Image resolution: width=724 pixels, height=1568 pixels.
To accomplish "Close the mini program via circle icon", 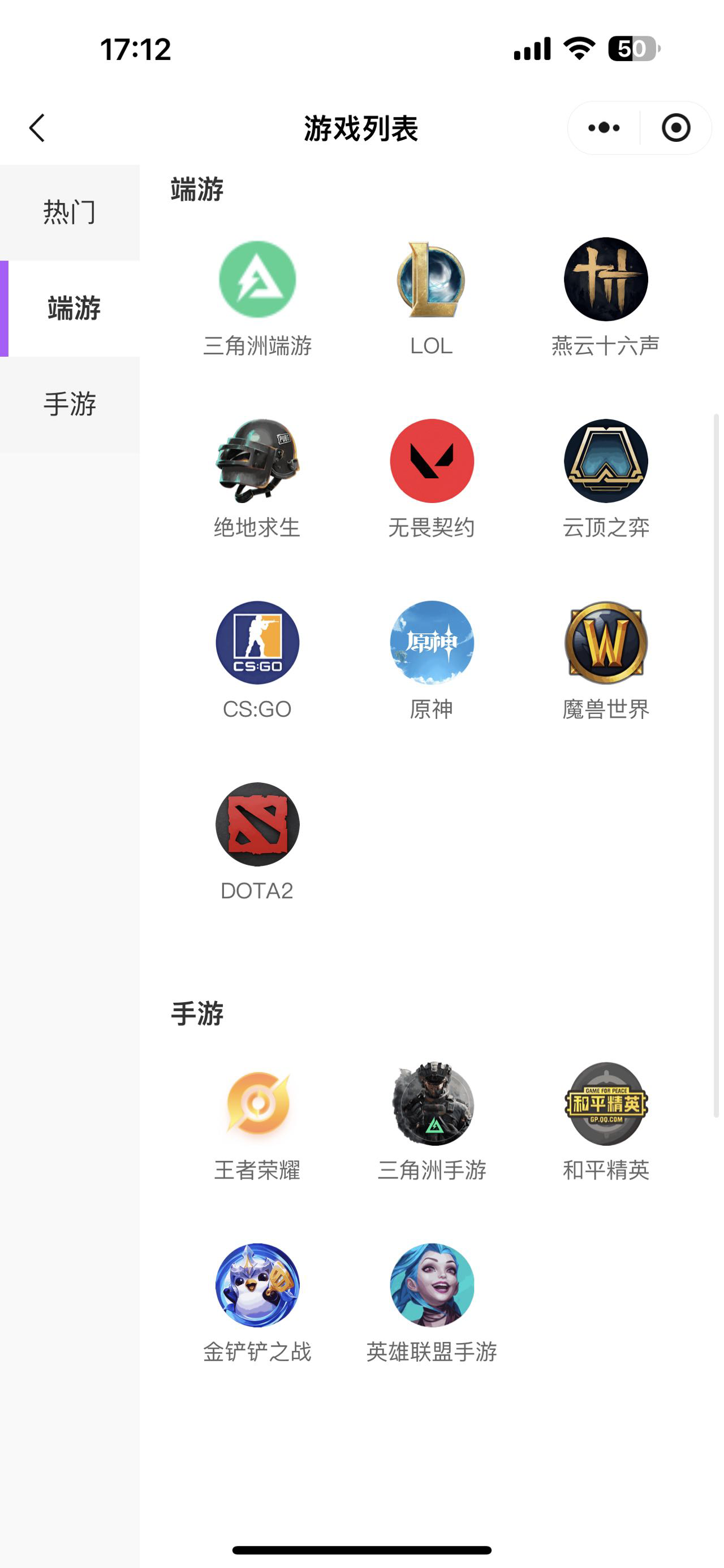I will pyautogui.click(x=675, y=128).
